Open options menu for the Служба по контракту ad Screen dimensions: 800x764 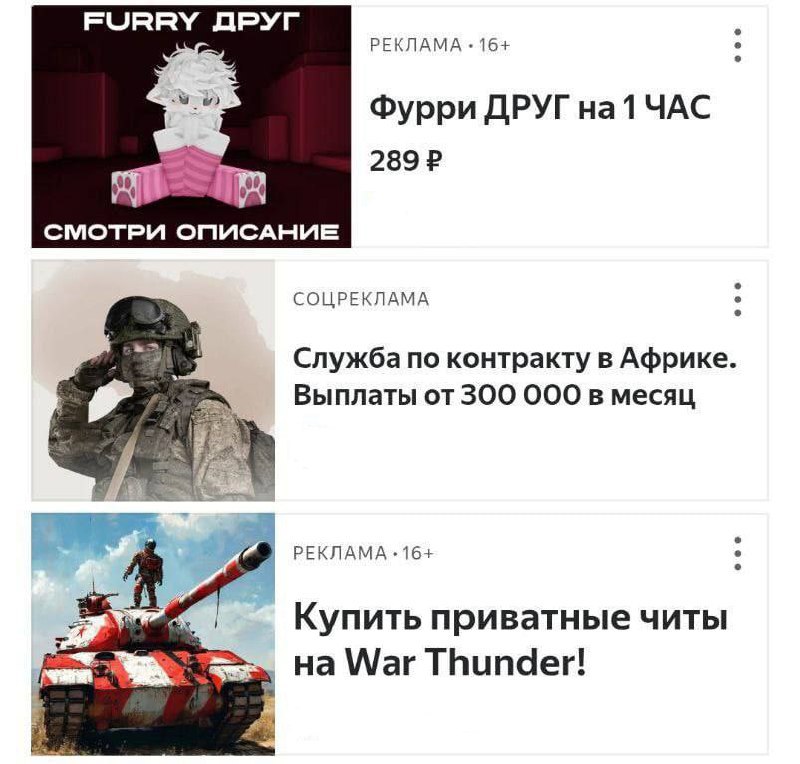pos(737,299)
